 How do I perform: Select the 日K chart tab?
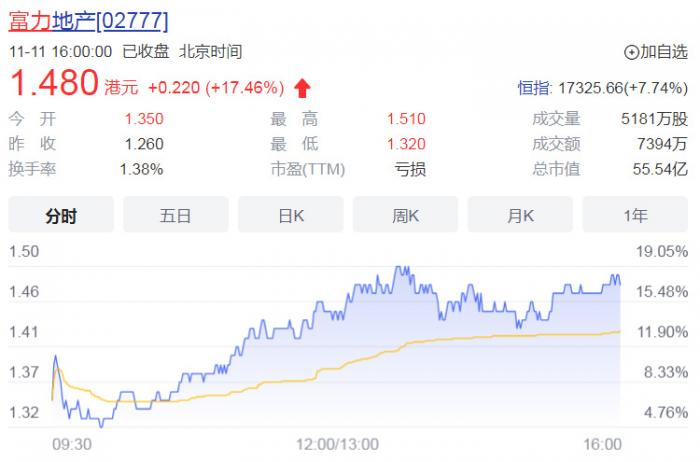tap(291, 215)
